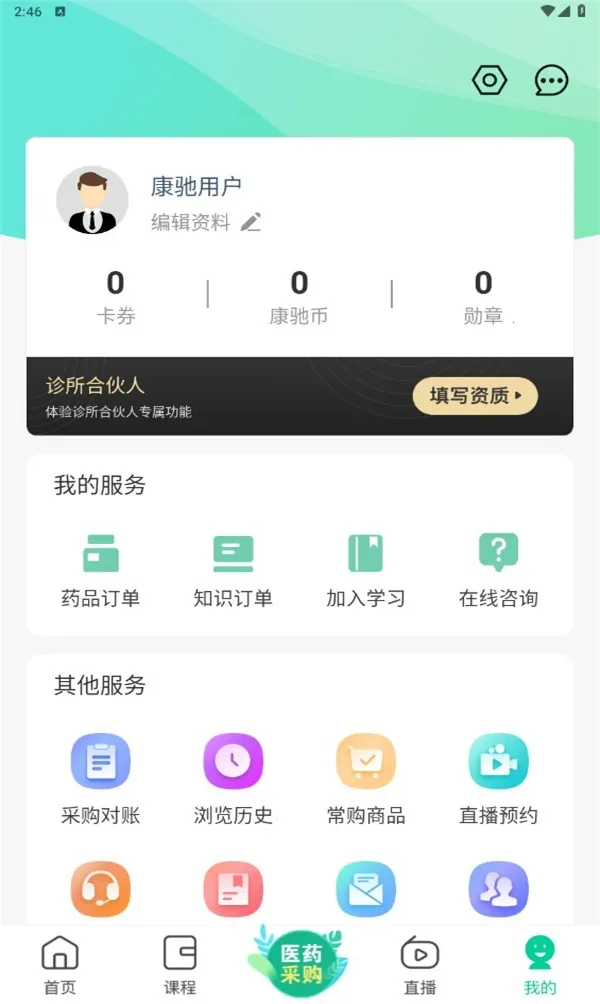This screenshot has width=600, height=1004.
Task: Switch to the 课程 courses tab
Action: pos(180,965)
